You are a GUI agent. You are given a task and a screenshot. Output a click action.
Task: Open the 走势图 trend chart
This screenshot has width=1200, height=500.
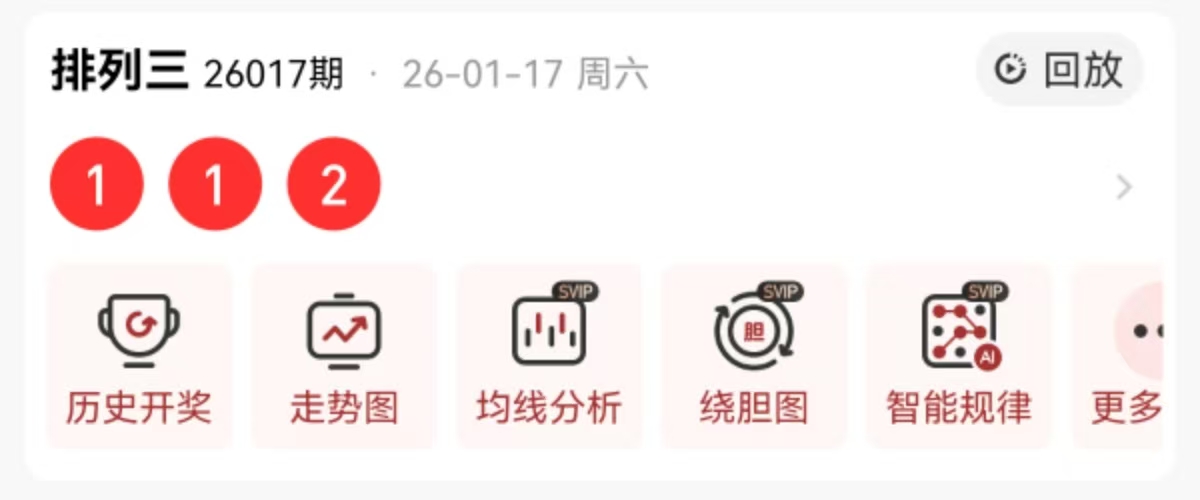pyautogui.click(x=344, y=355)
